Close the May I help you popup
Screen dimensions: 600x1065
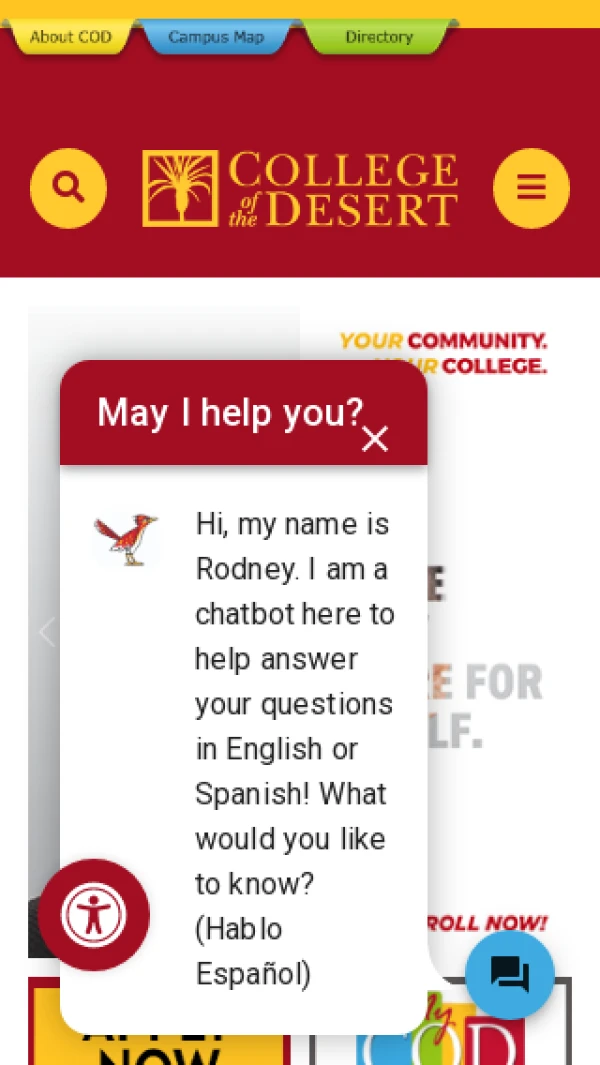pos(375,439)
